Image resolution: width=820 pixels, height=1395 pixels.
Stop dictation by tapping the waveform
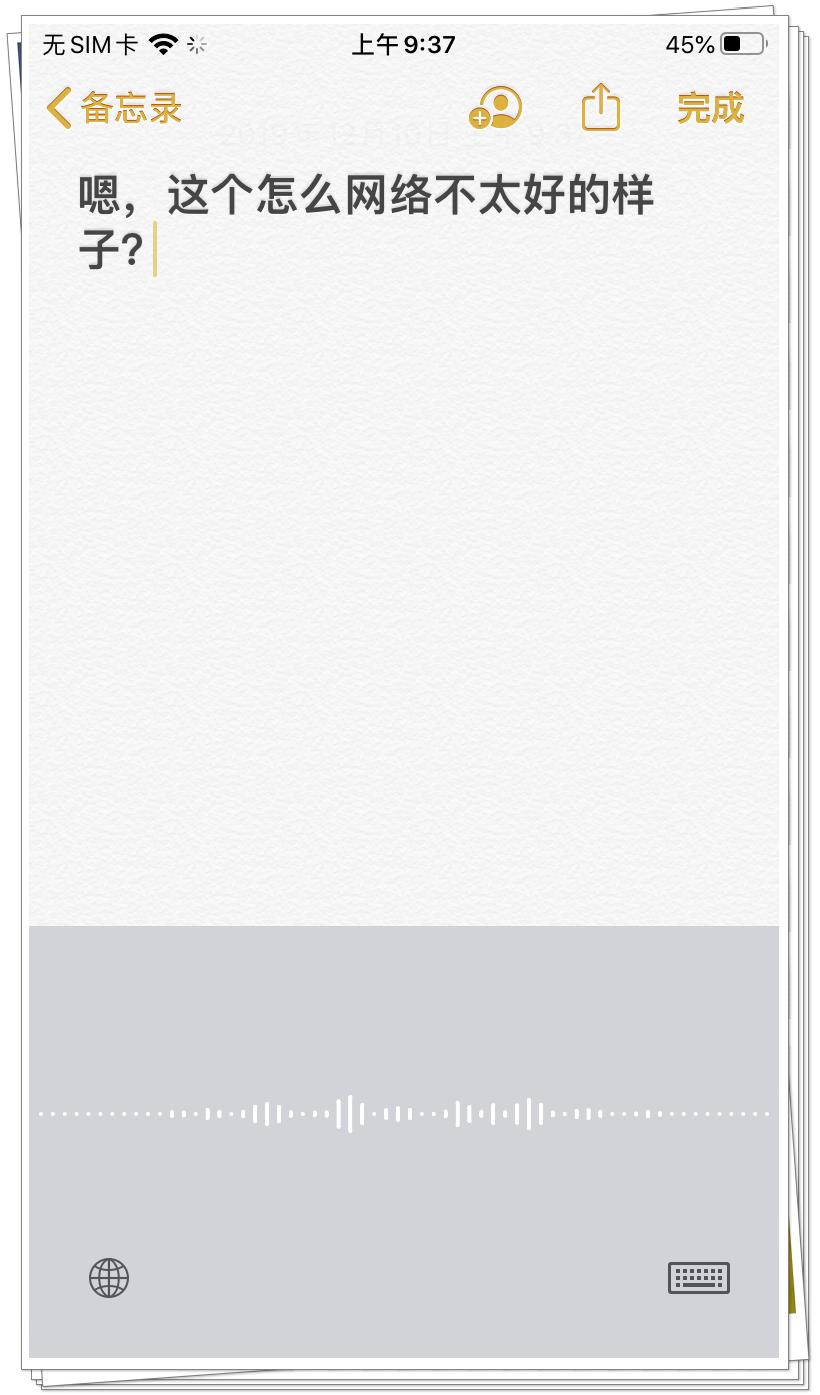click(403, 1113)
